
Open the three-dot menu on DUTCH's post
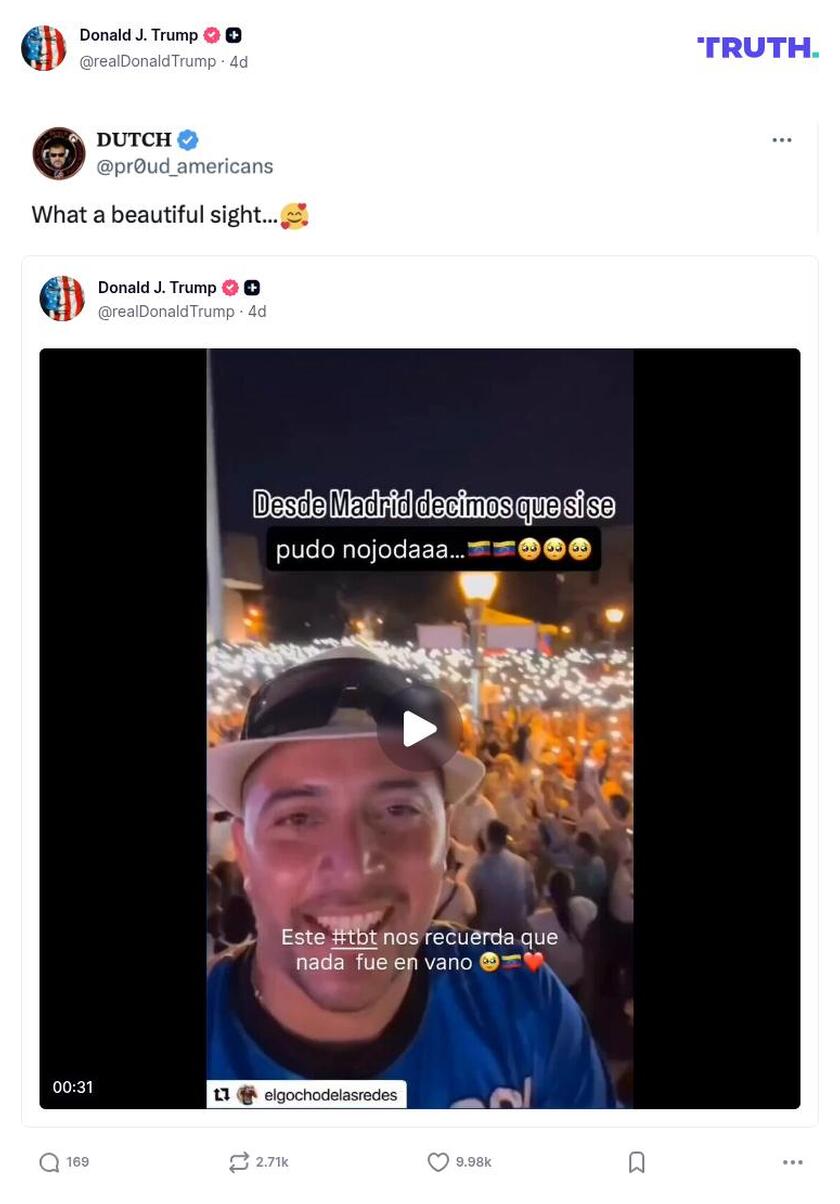point(782,140)
